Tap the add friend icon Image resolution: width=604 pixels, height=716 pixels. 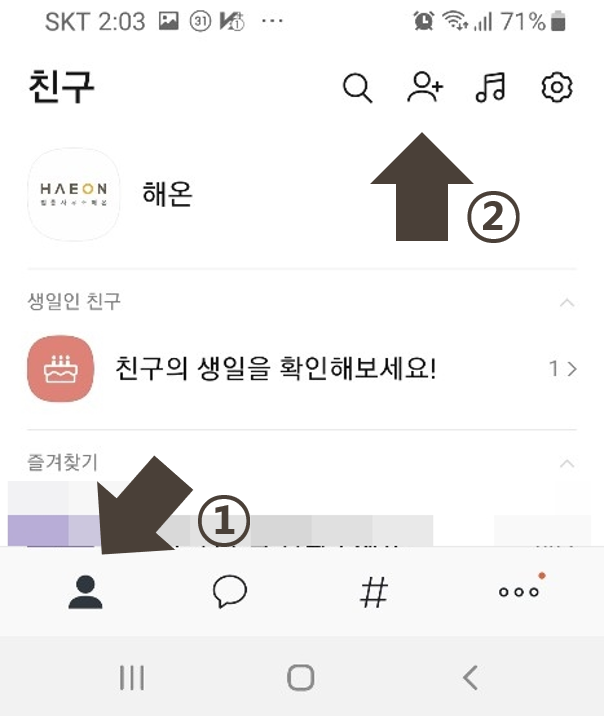pos(424,88)
